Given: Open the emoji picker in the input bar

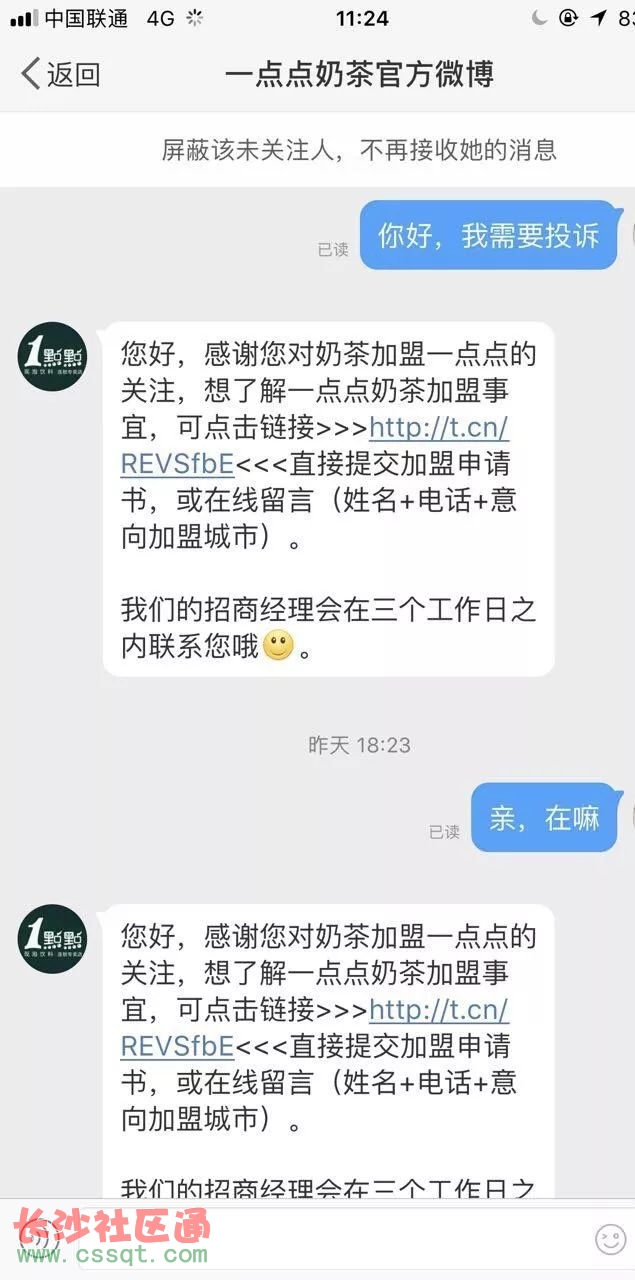Looking at the screenshot, I should [609, 1239].
